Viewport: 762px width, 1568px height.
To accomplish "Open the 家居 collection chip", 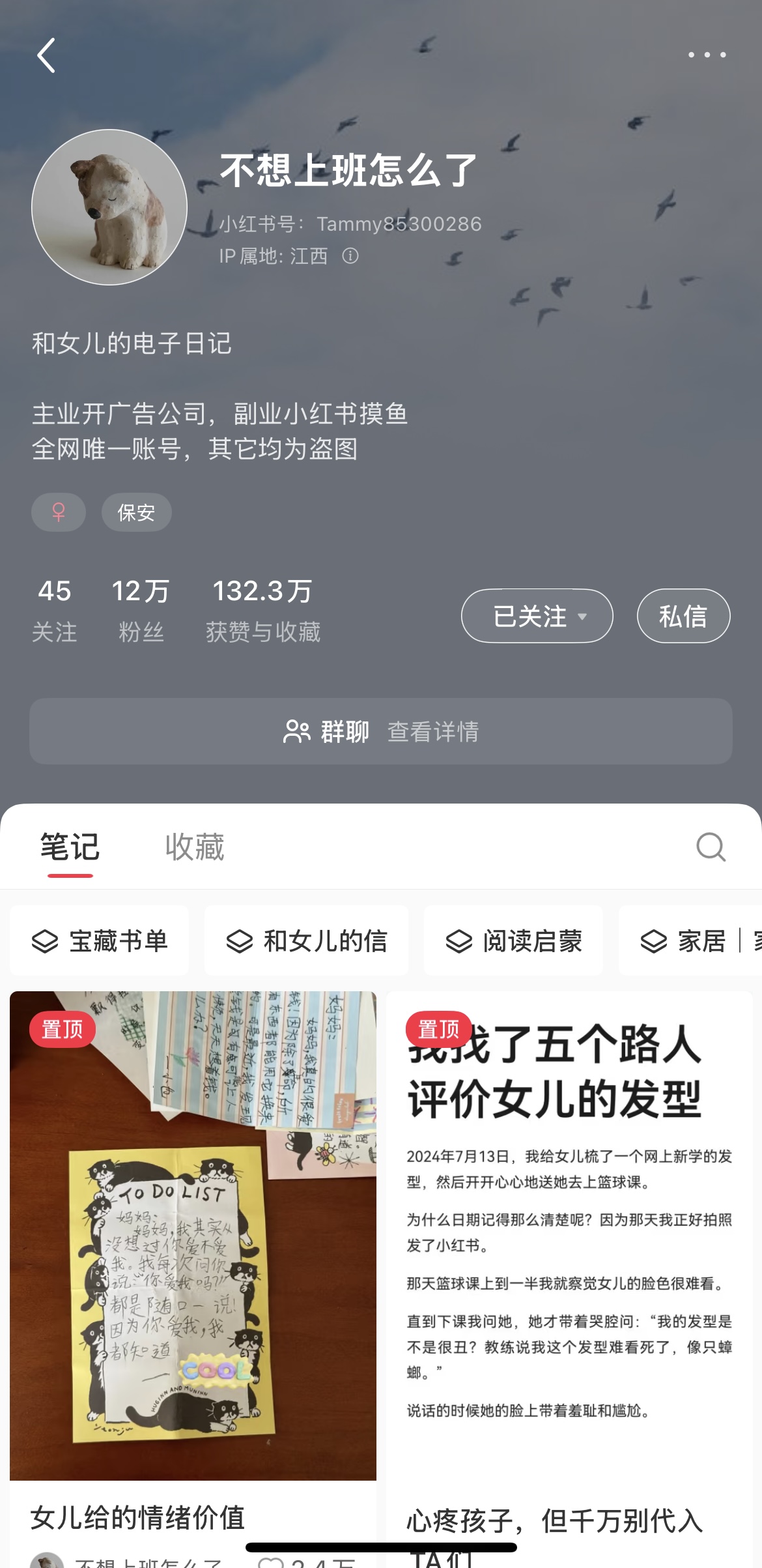I will [684, 941].
